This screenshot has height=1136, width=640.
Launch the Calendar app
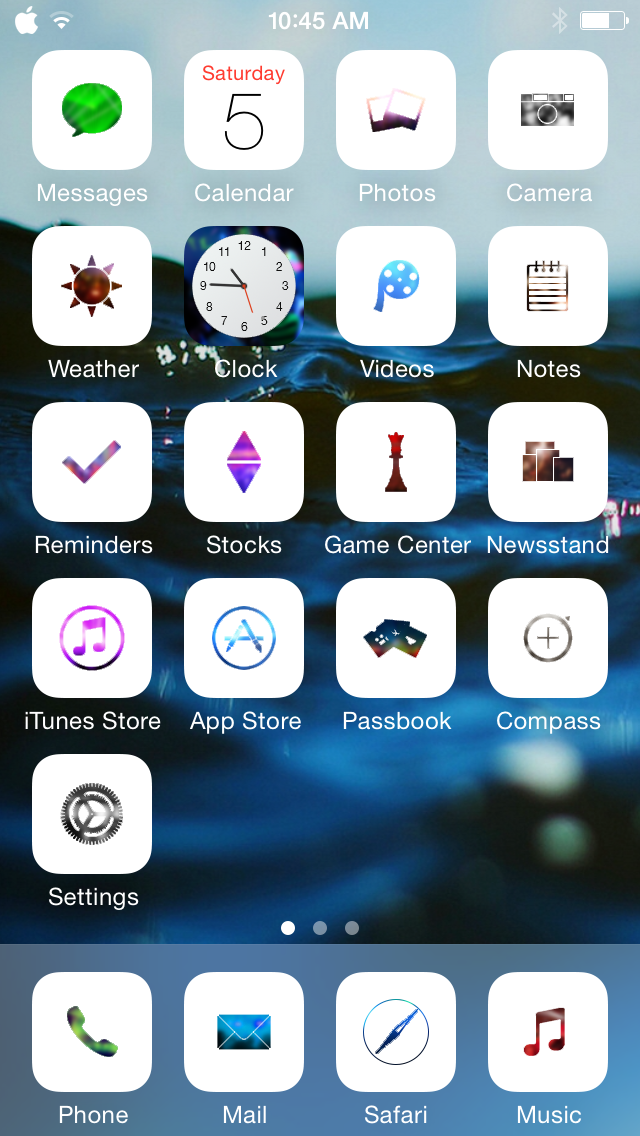coord(244,110)
